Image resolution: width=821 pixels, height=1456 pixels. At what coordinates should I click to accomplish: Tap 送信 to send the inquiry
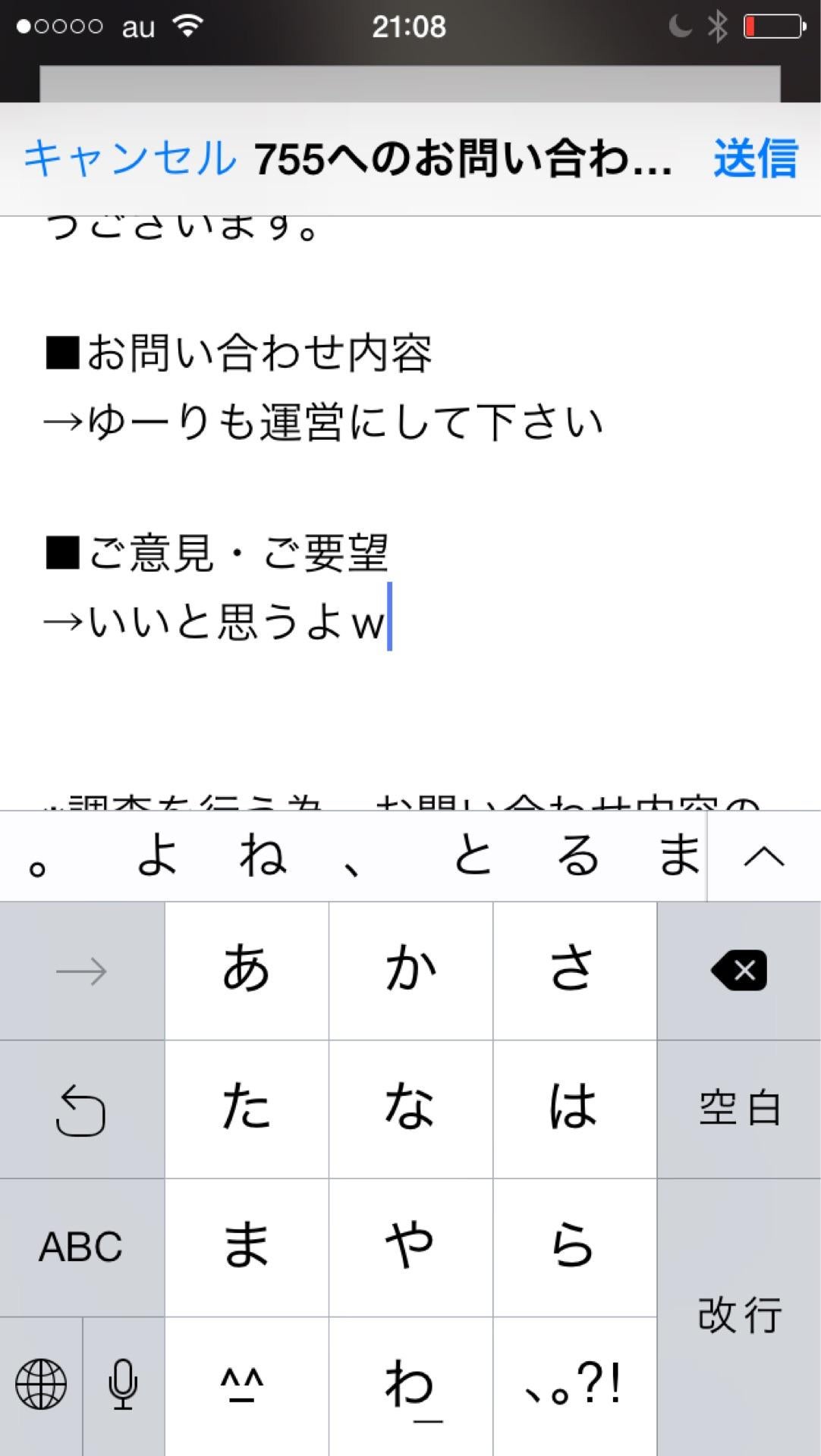(x=756, y=161)
